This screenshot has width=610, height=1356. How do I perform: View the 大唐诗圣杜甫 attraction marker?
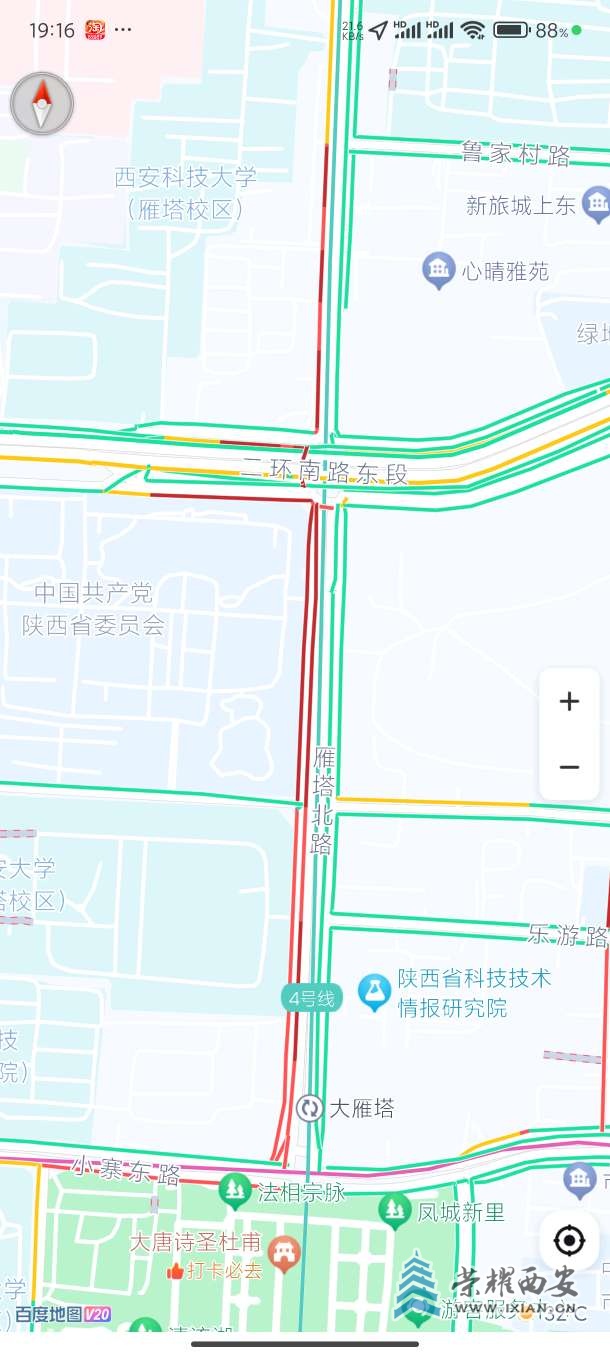point(286,1252)
